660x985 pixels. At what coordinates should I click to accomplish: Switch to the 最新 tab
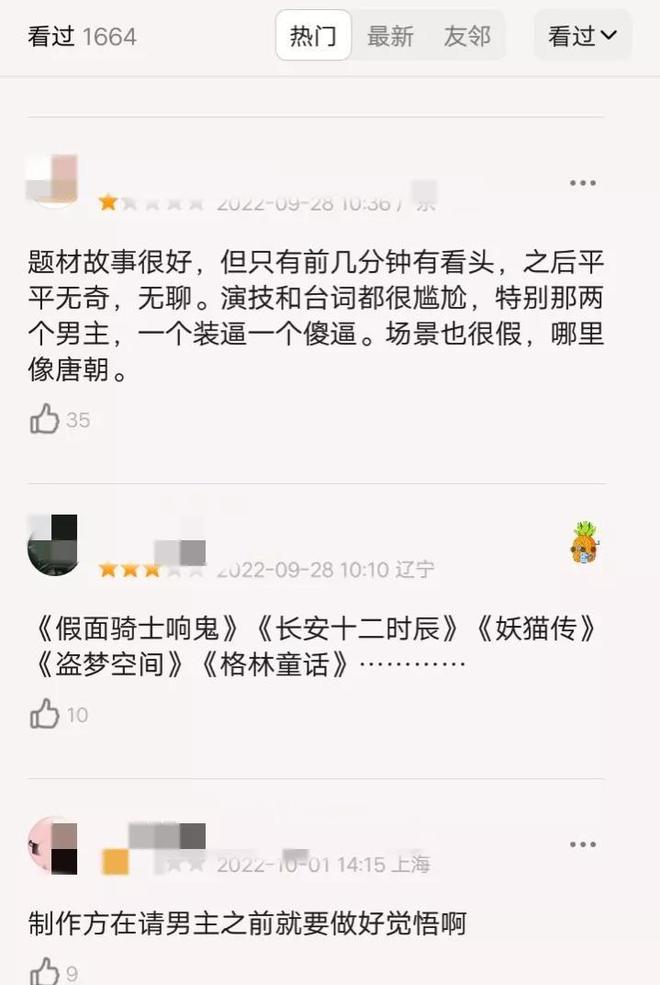pyautogui.click(x=390, y=37)
